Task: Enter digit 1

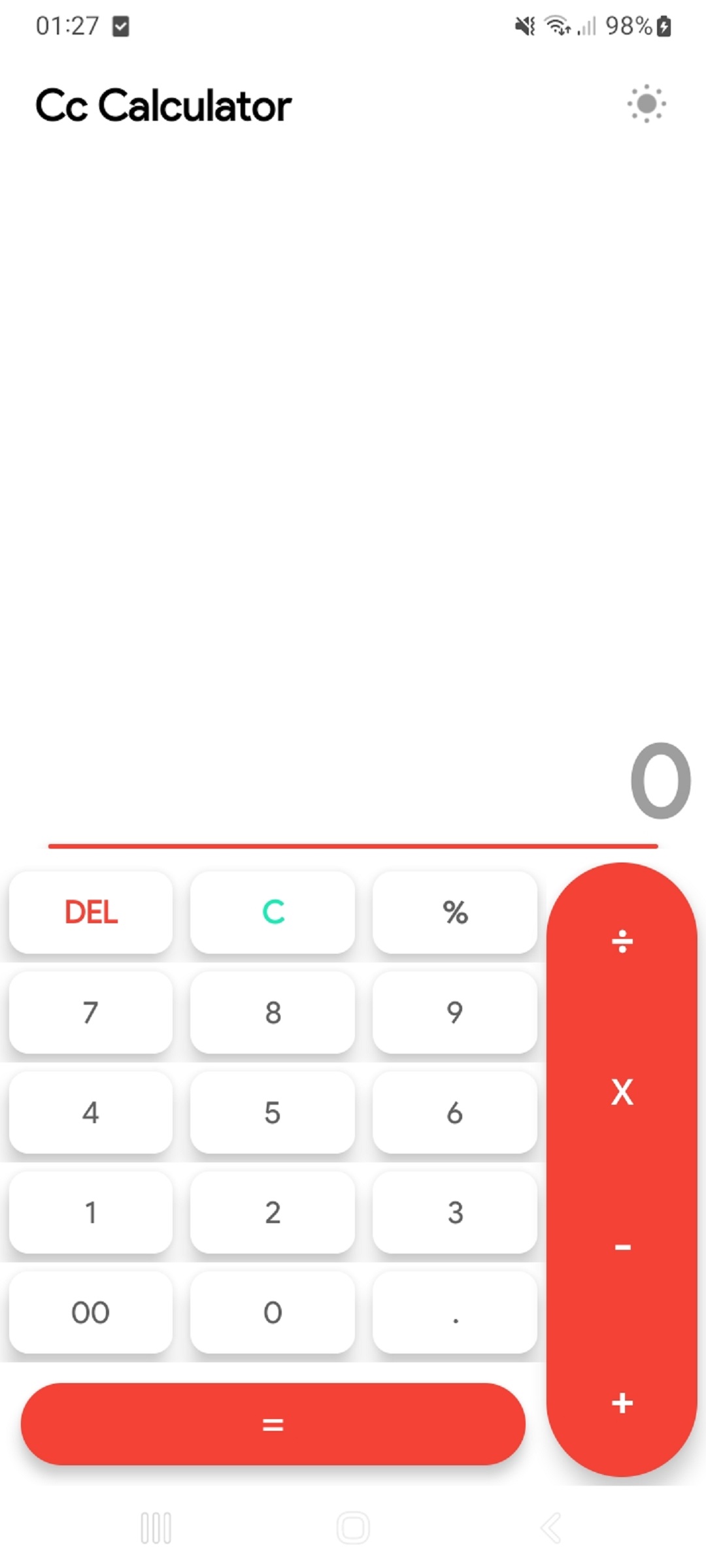Action: tap(91, 1212)
